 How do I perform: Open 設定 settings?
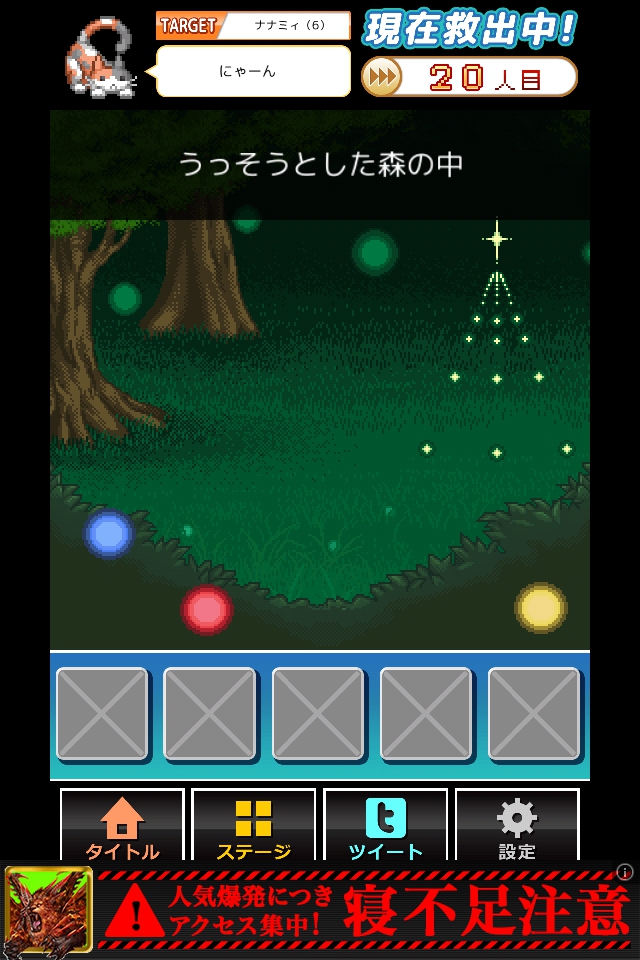click(517, 826)
